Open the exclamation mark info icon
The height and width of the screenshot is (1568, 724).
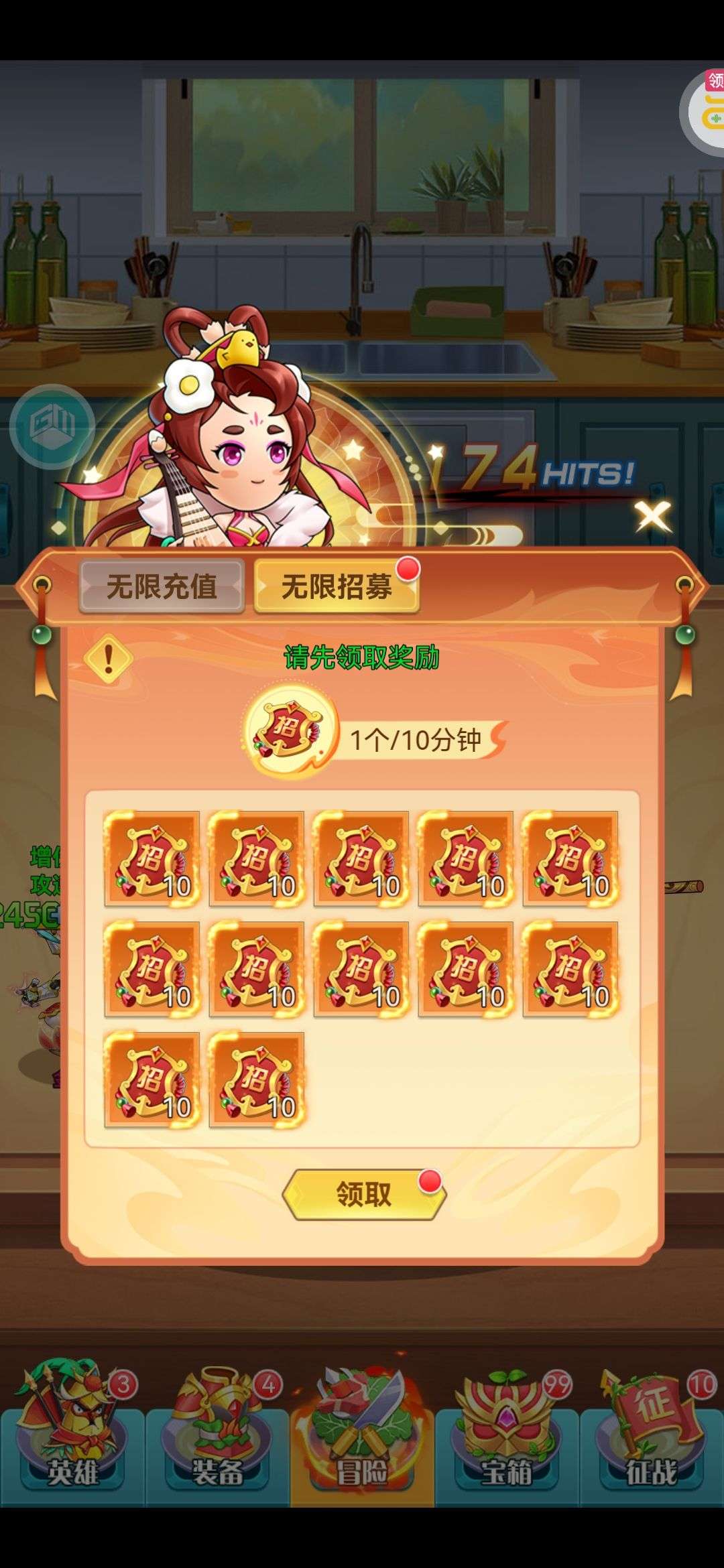click(108, 660)
